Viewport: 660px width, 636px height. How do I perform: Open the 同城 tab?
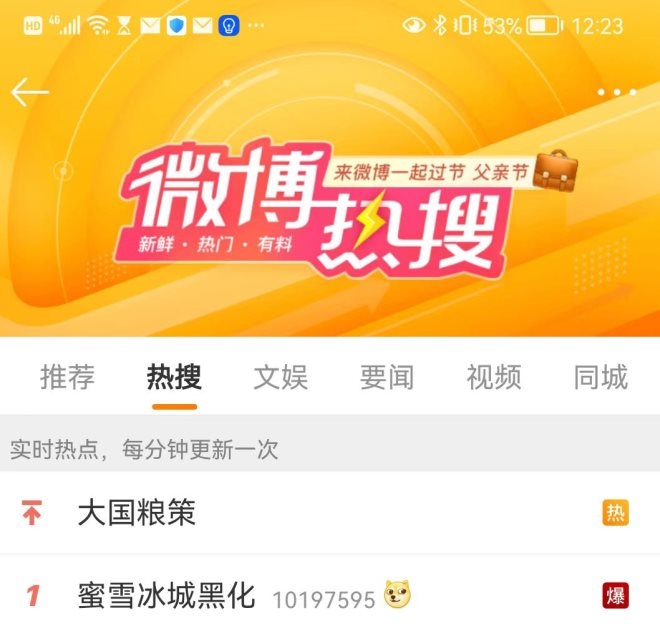pos(600,377)
